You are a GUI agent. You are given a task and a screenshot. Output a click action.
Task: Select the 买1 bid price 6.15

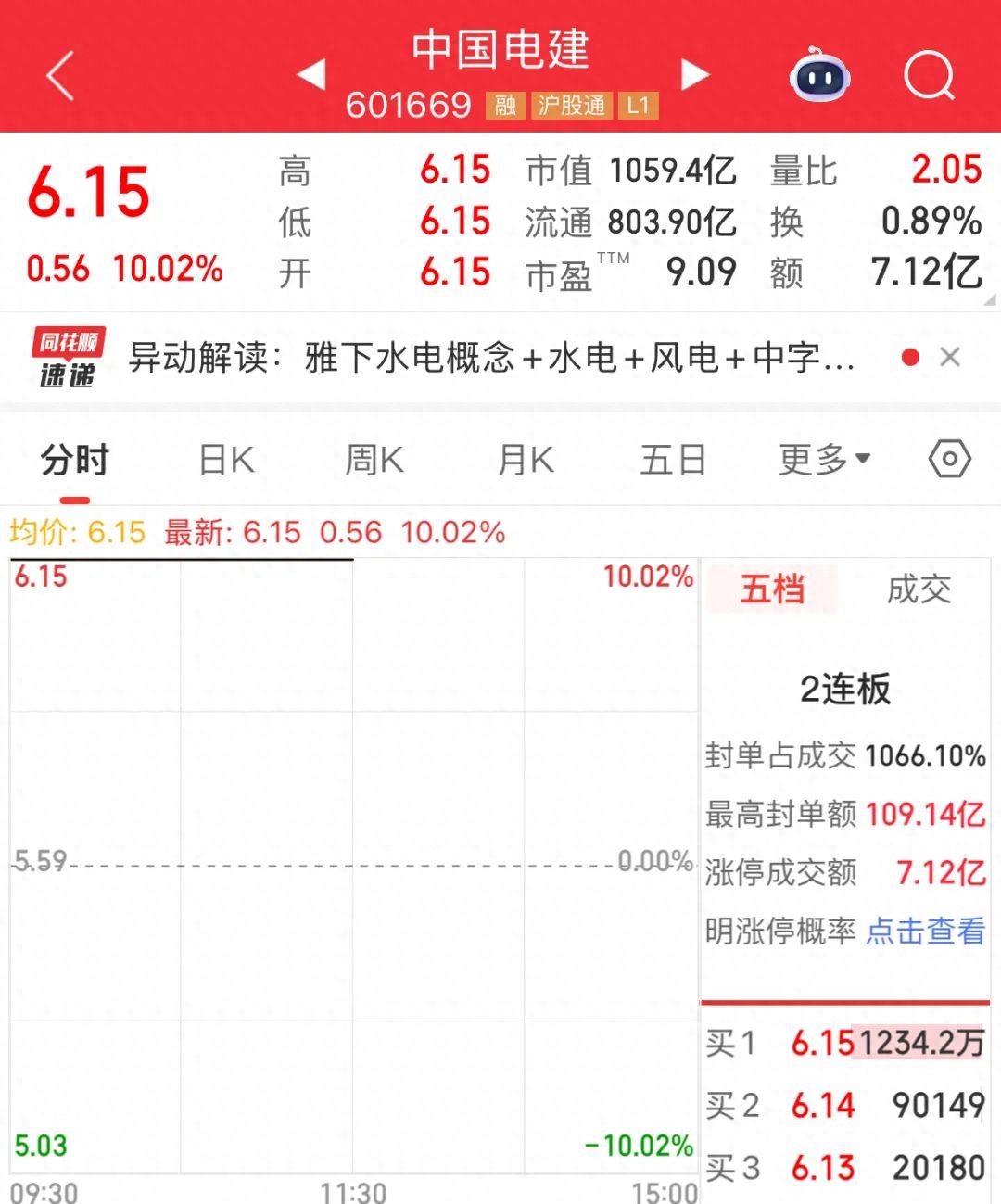[823, 1043]
